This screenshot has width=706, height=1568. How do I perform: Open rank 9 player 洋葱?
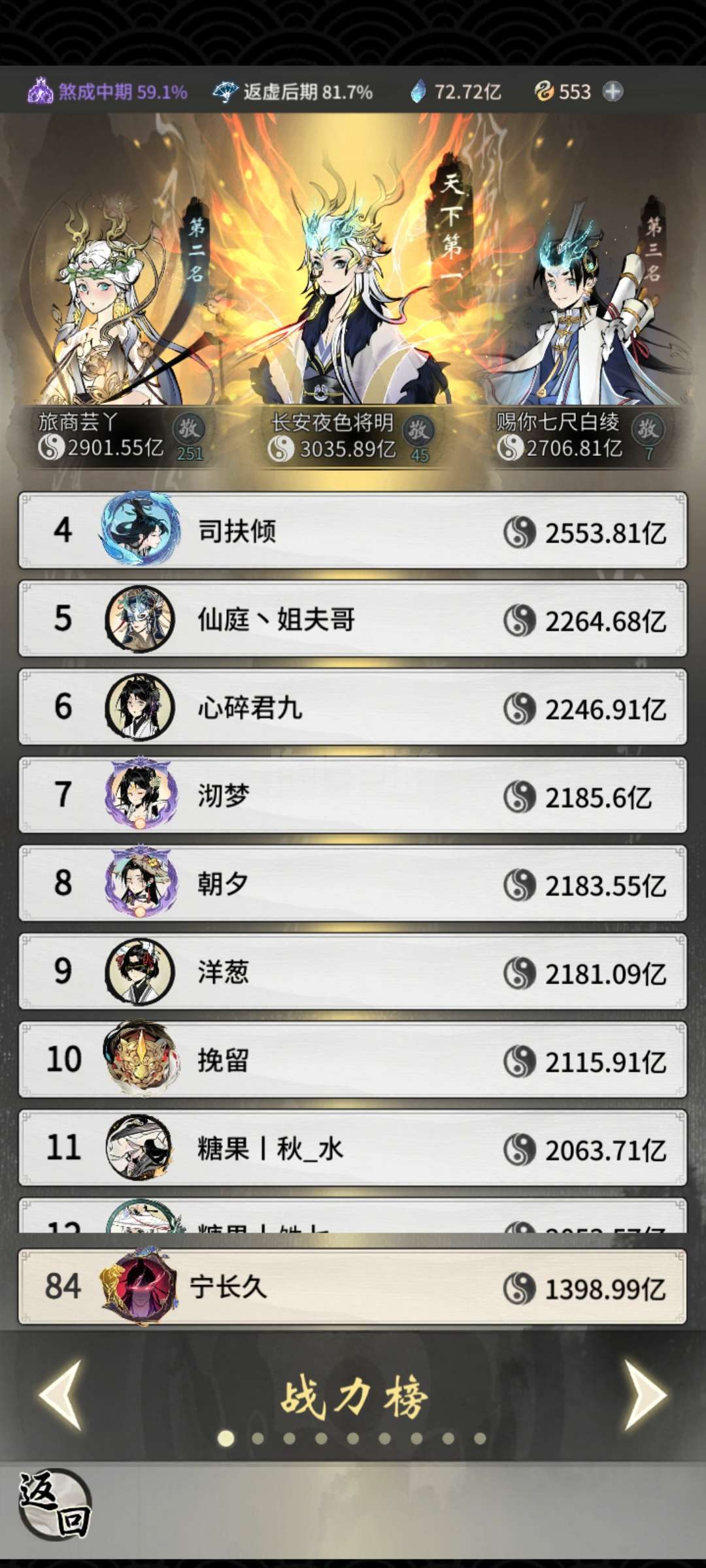point(353,972)
